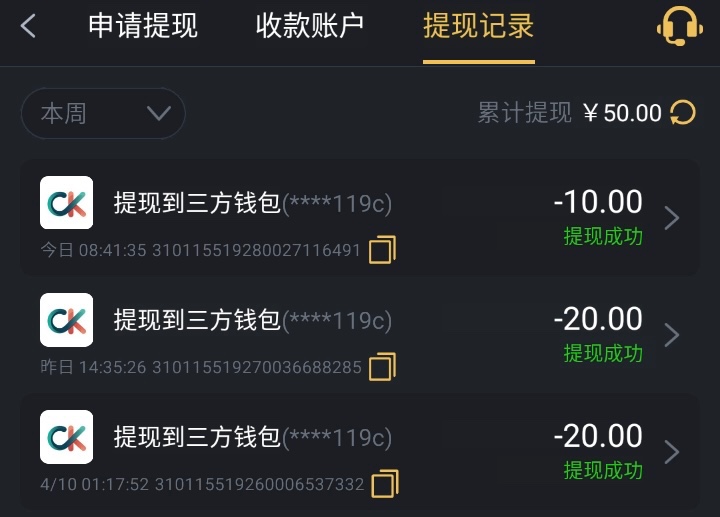This screenshot has height=517, width=720.
Task: Copy order number ending 6537332
Action: [x=385, y=484]
